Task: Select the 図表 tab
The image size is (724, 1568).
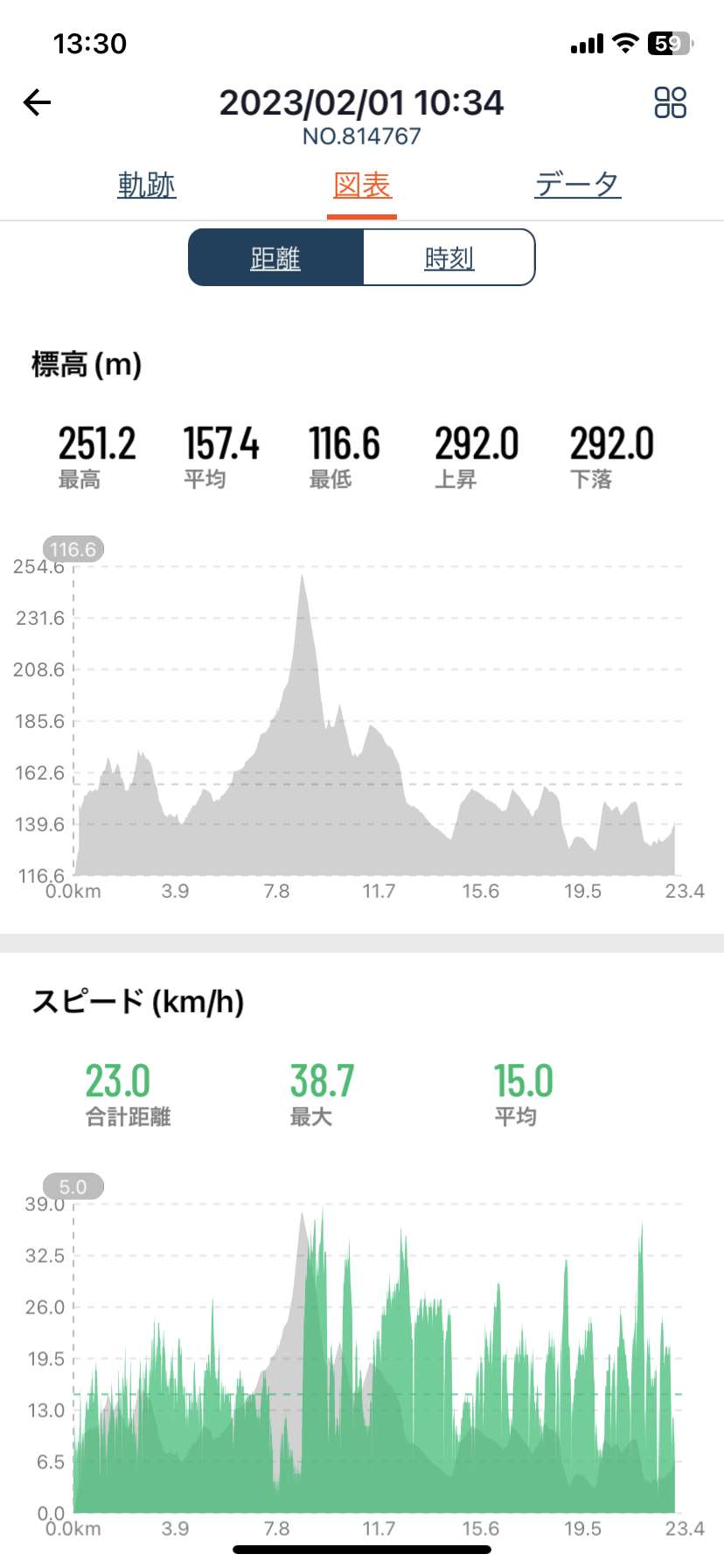Action: tap(362, 185)
